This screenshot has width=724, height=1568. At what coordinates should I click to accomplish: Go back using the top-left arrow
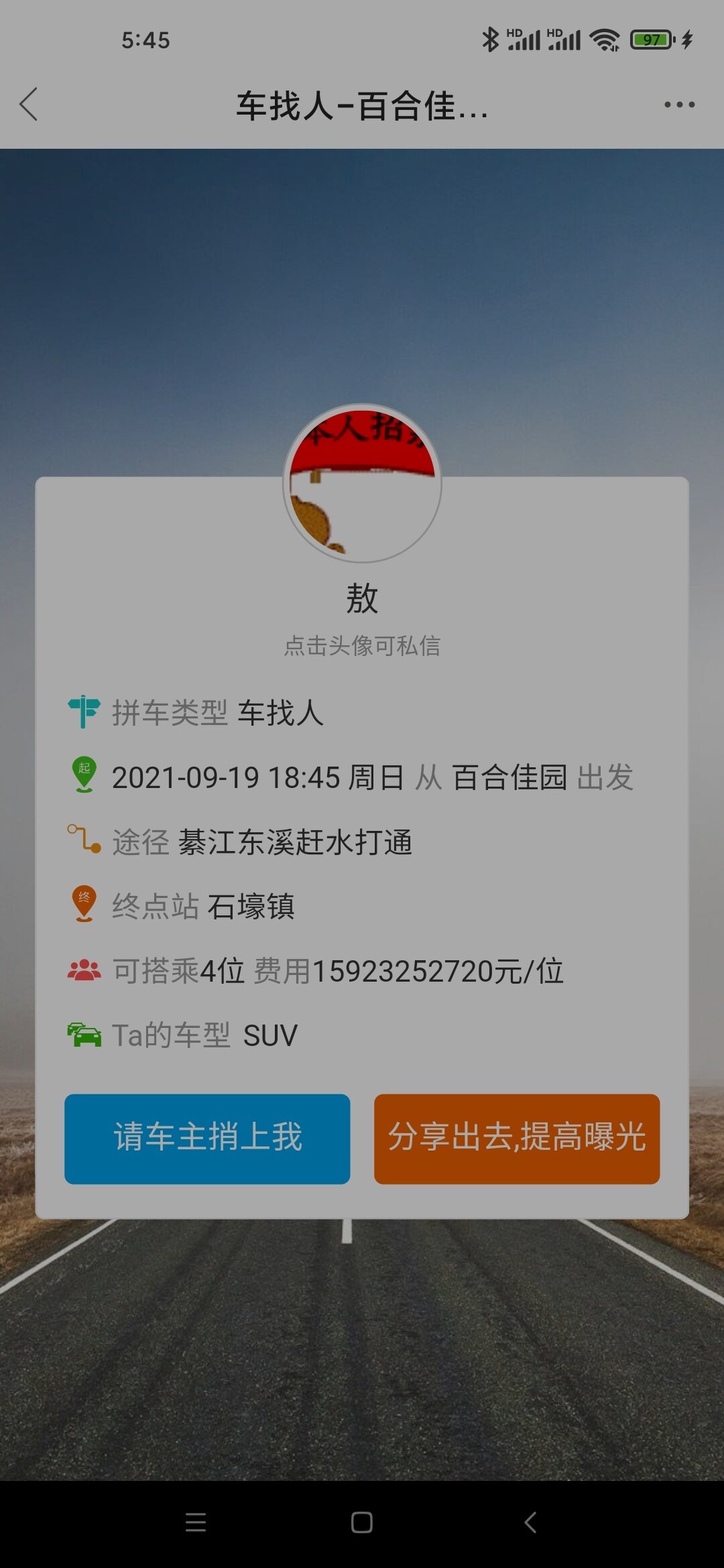click(29, 105)
